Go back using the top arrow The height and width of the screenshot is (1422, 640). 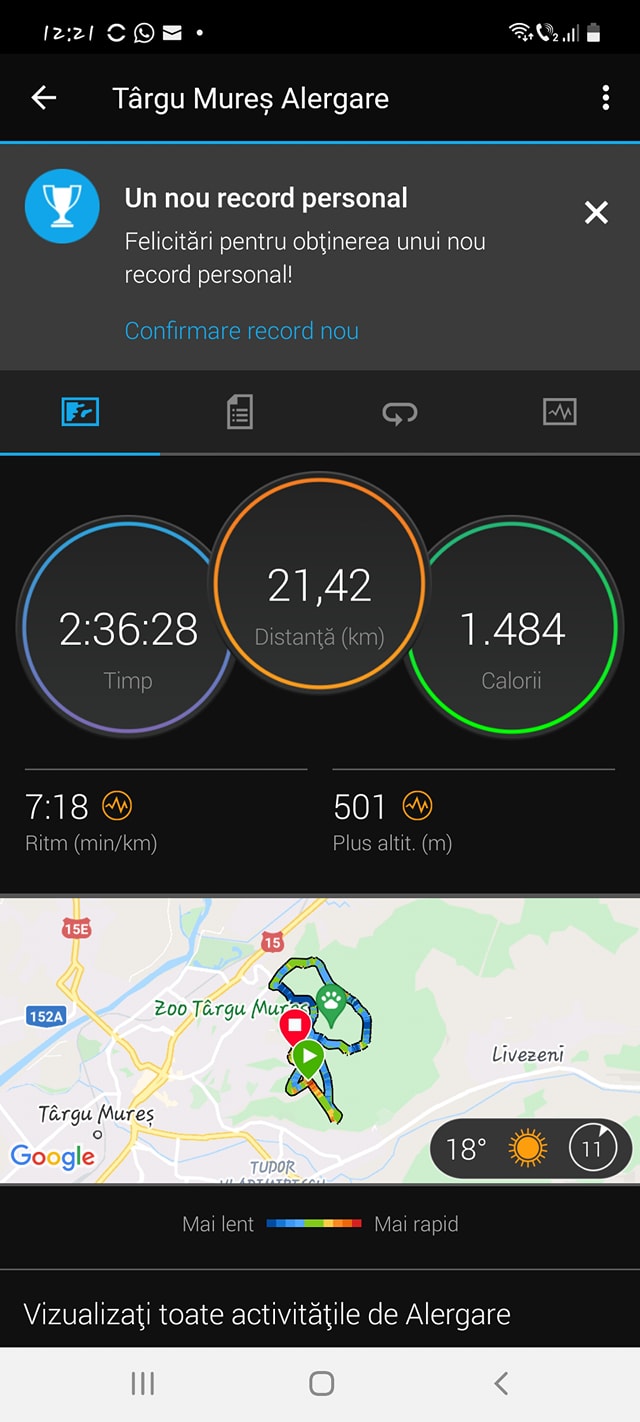(44, 98)
